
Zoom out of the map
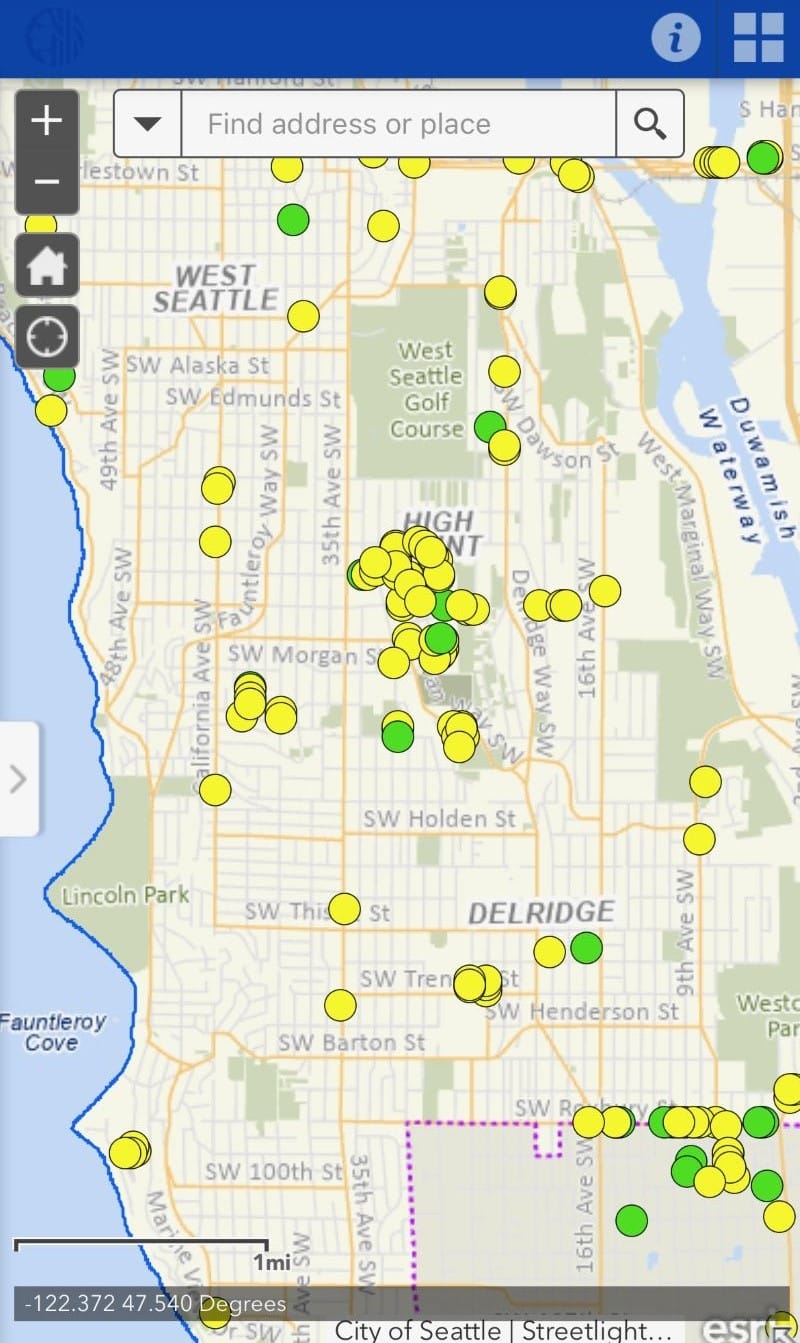(x=47, y=182)
